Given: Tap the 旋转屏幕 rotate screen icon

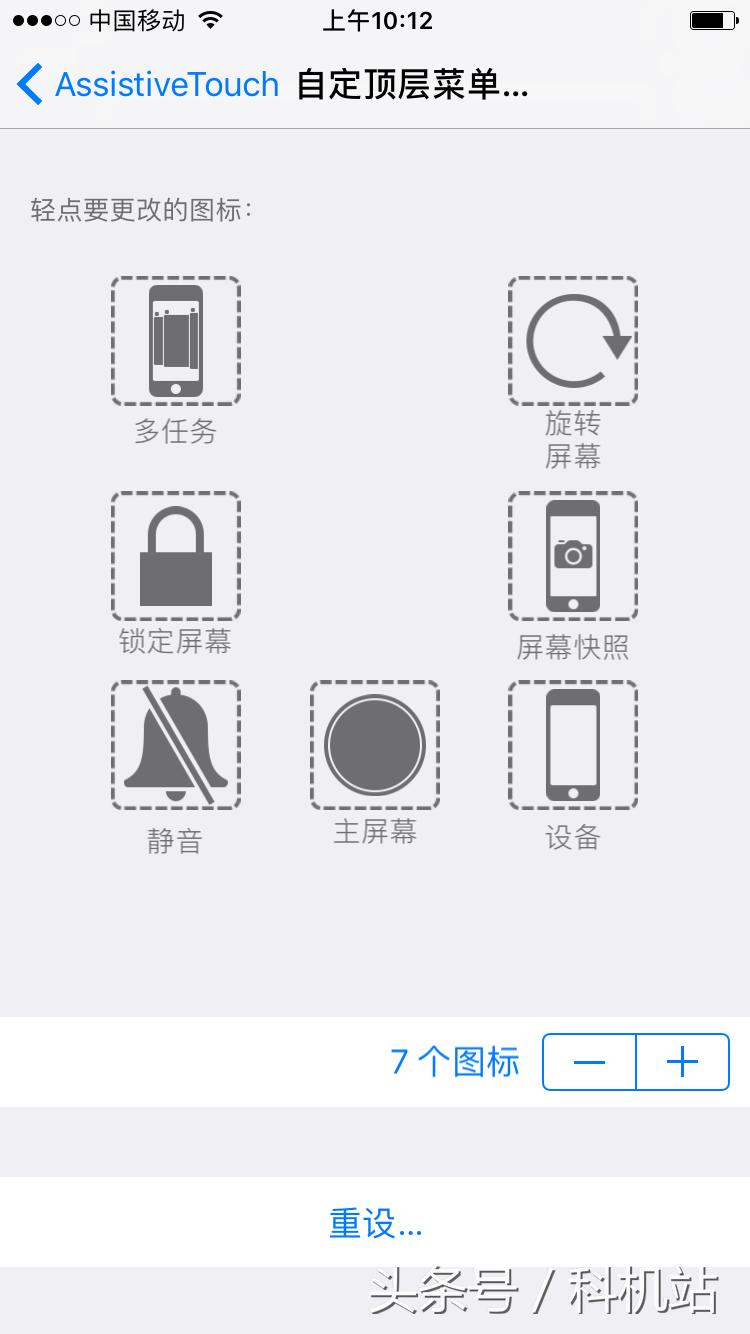Looking at the screenshot, I should (572, 340).
